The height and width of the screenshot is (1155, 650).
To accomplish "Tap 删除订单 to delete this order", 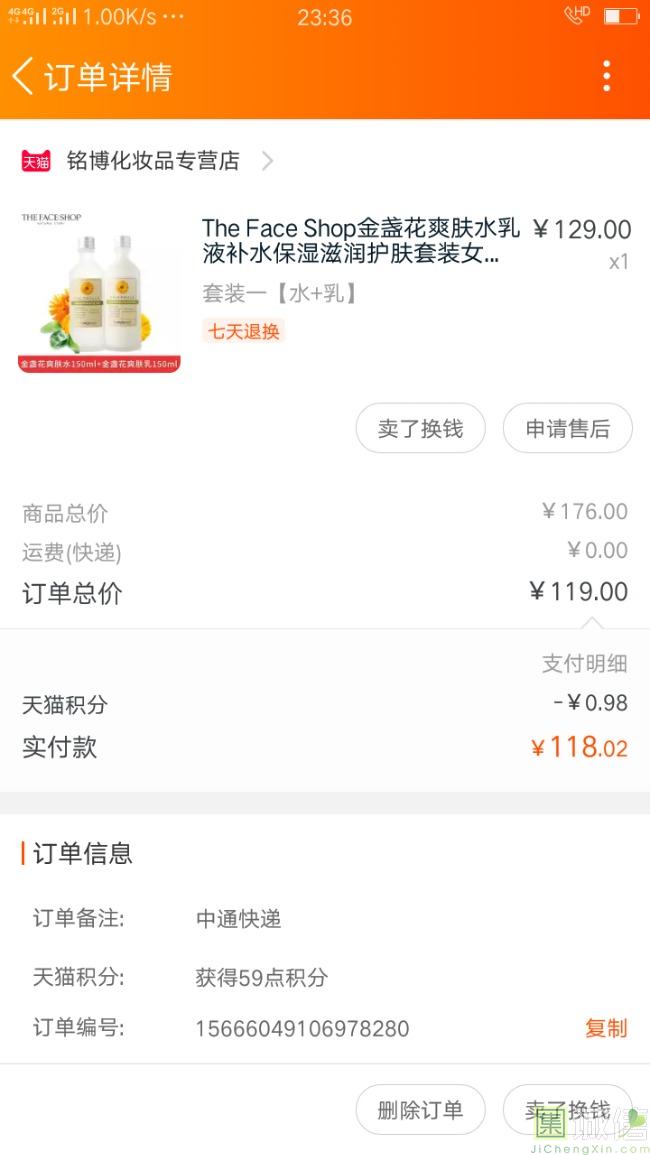I will [420, 1110].
